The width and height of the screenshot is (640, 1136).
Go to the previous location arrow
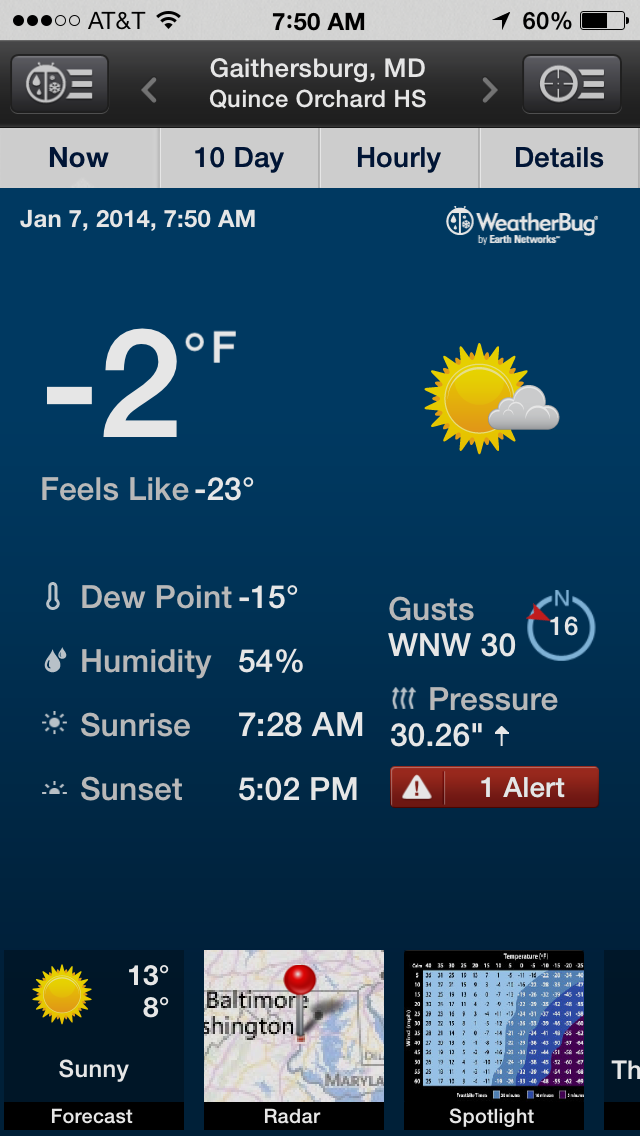click(x=150, y=91)
